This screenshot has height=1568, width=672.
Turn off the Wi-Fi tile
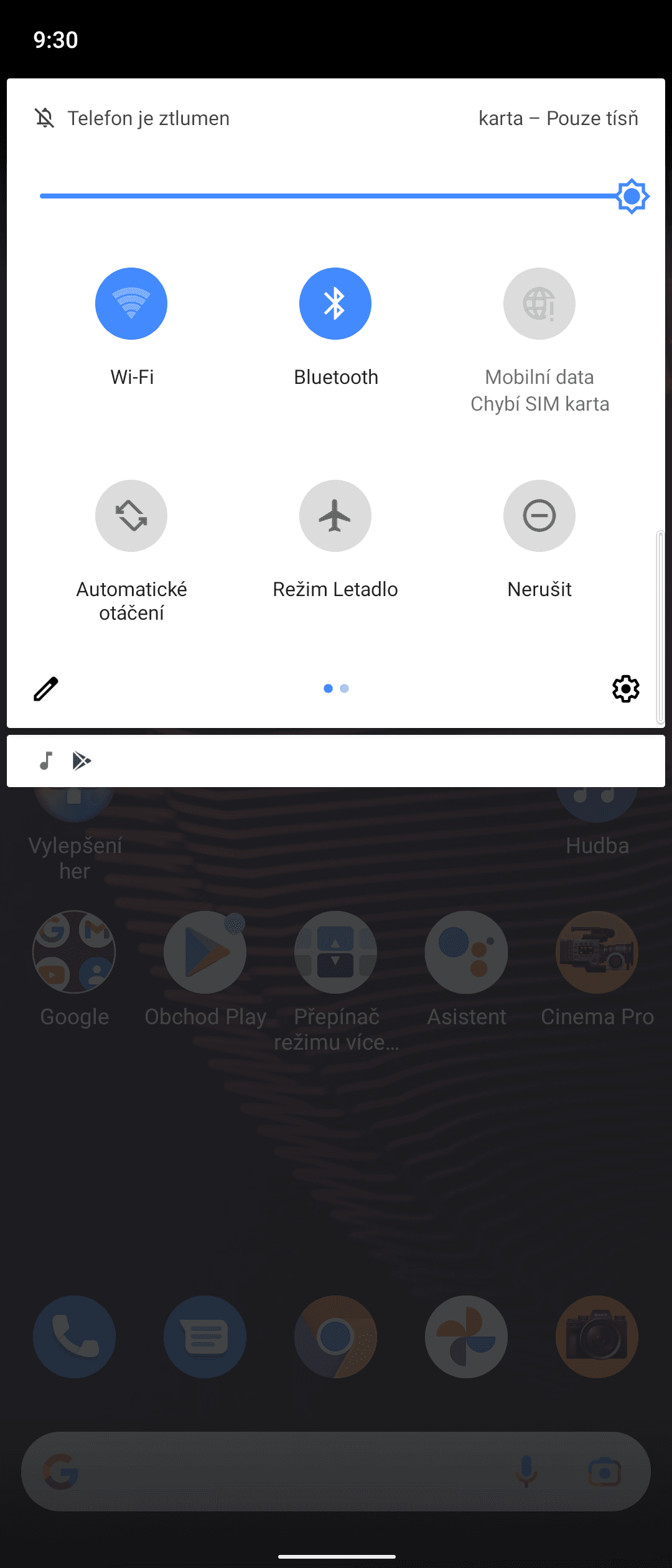(x=131, y=304)
